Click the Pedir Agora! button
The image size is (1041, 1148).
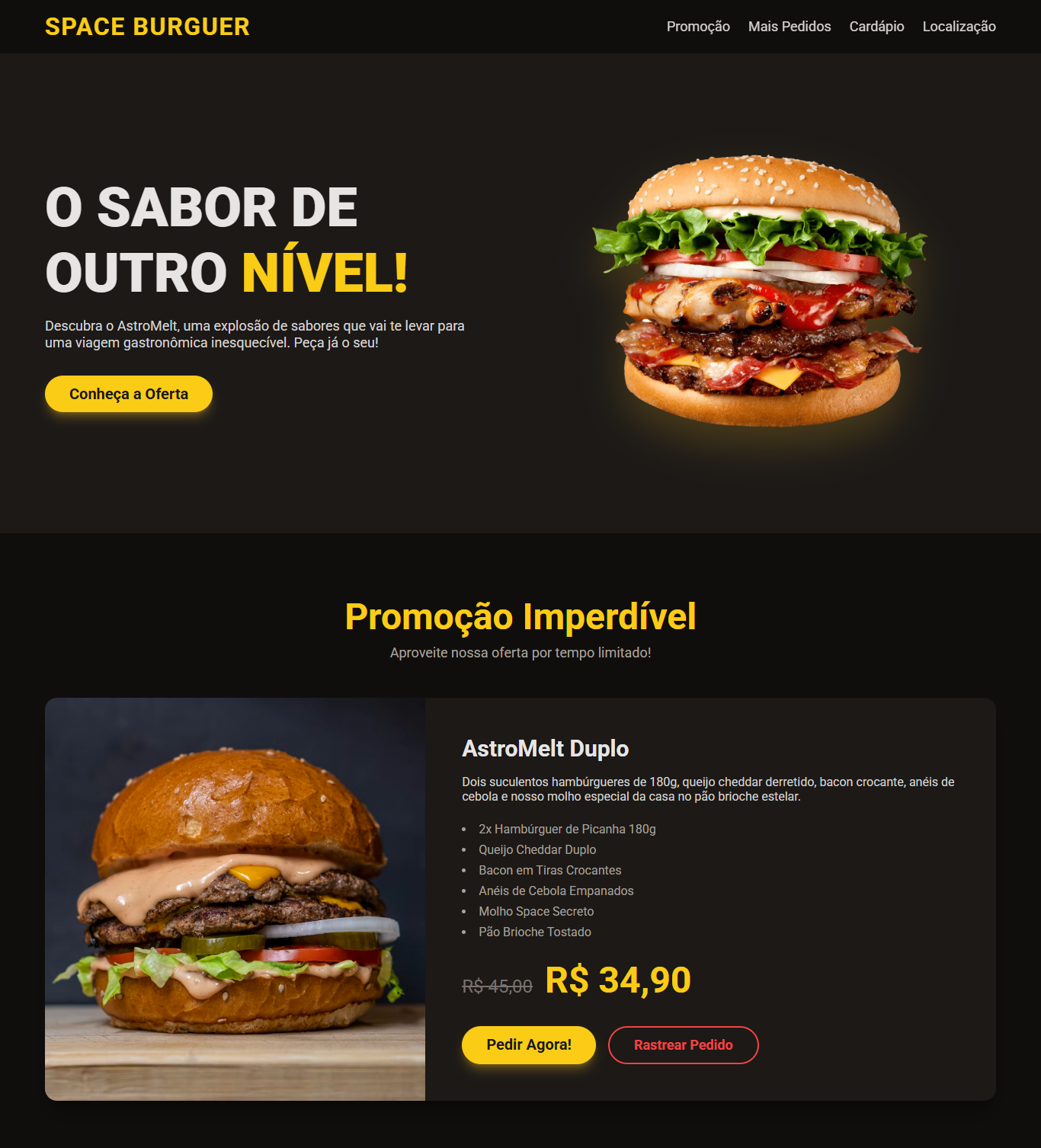528,1044
